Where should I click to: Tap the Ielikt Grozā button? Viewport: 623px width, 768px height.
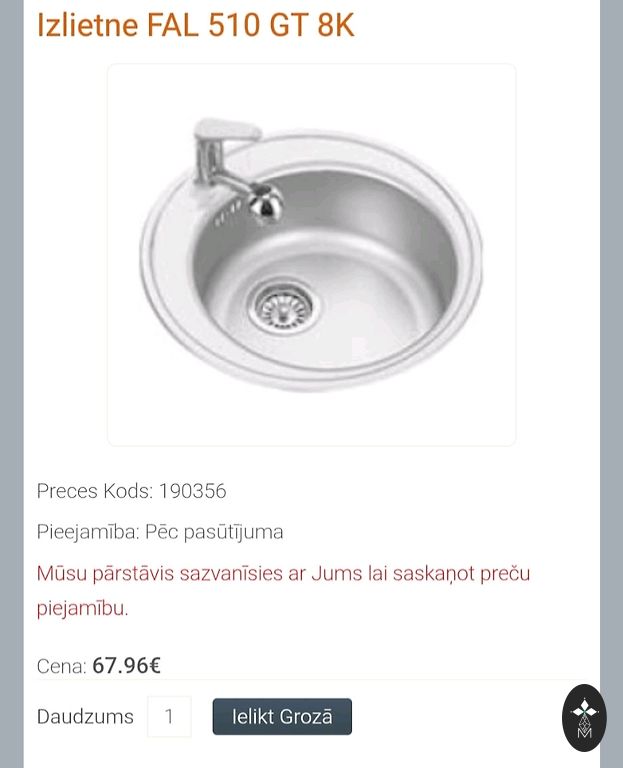282,717
